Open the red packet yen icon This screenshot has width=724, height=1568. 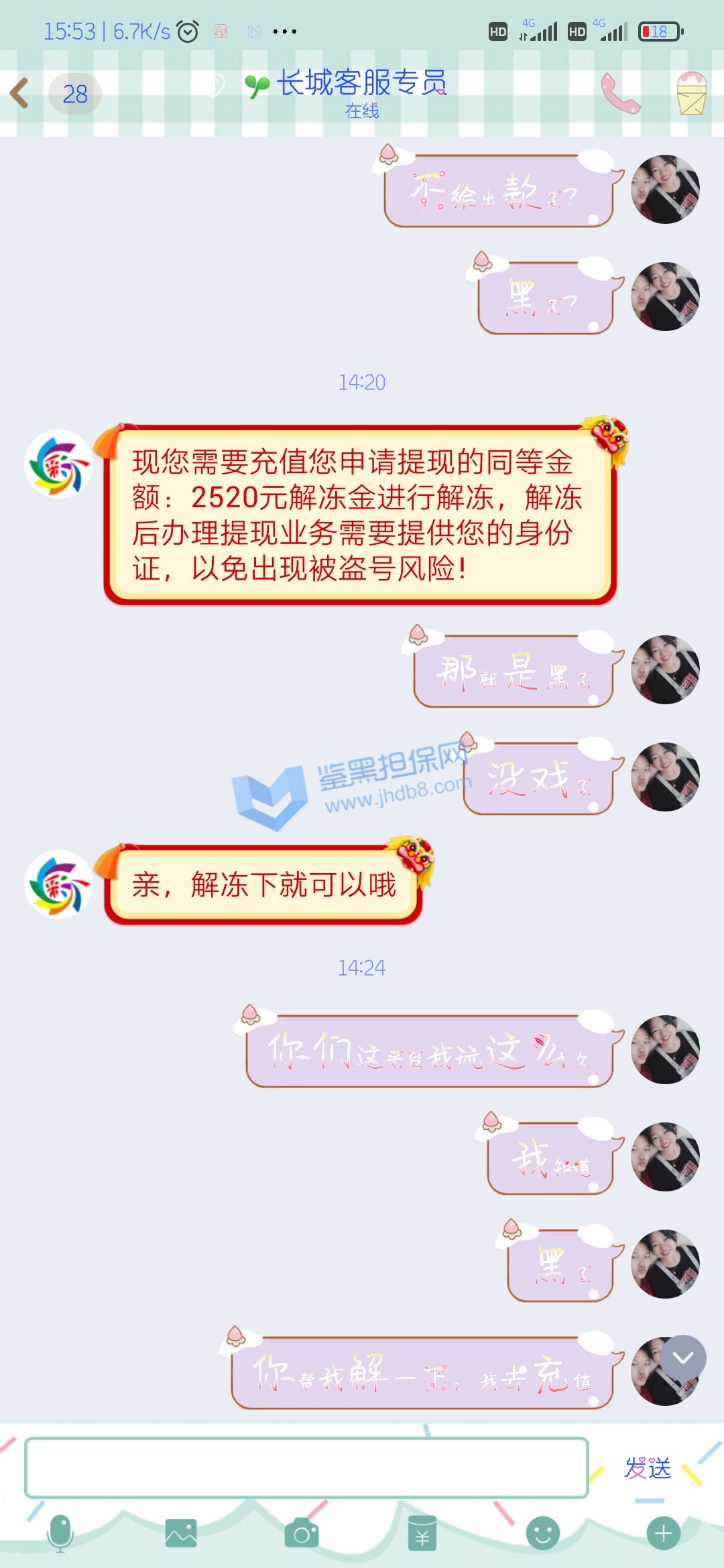coord(422,1533)
